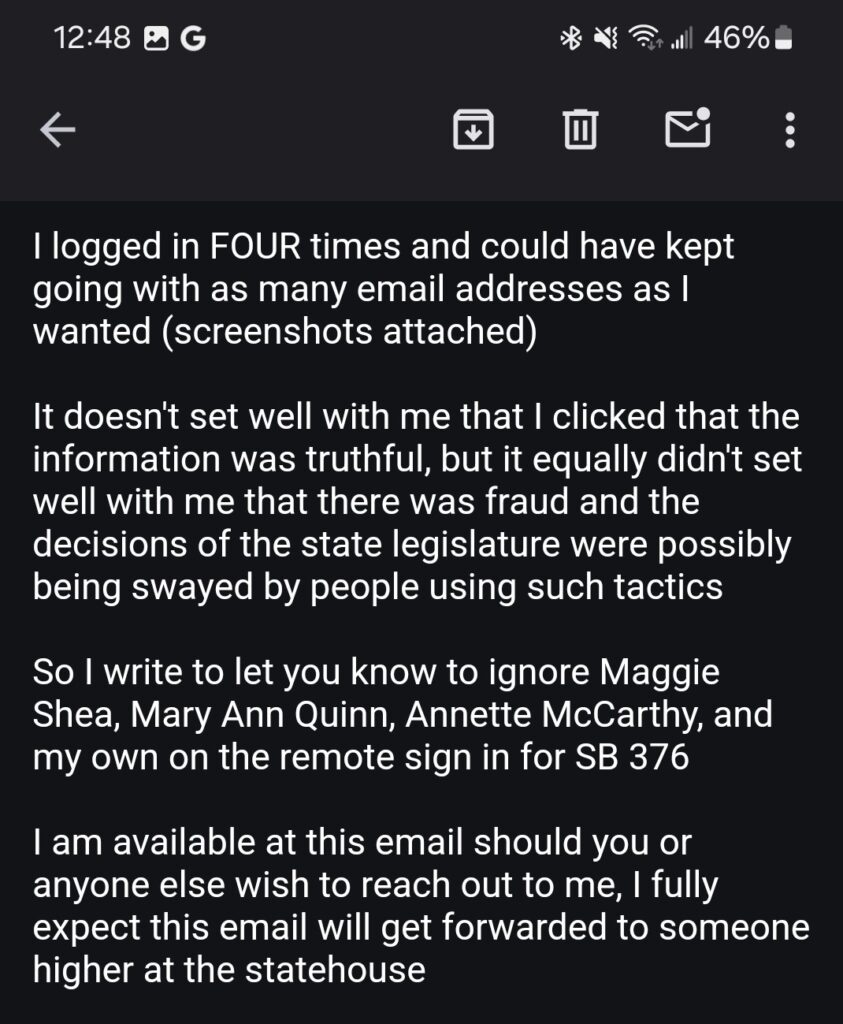Viewport: 843px width, 1024px height.
Task: Mark this email as unread
Action: (x=688, y=128)
